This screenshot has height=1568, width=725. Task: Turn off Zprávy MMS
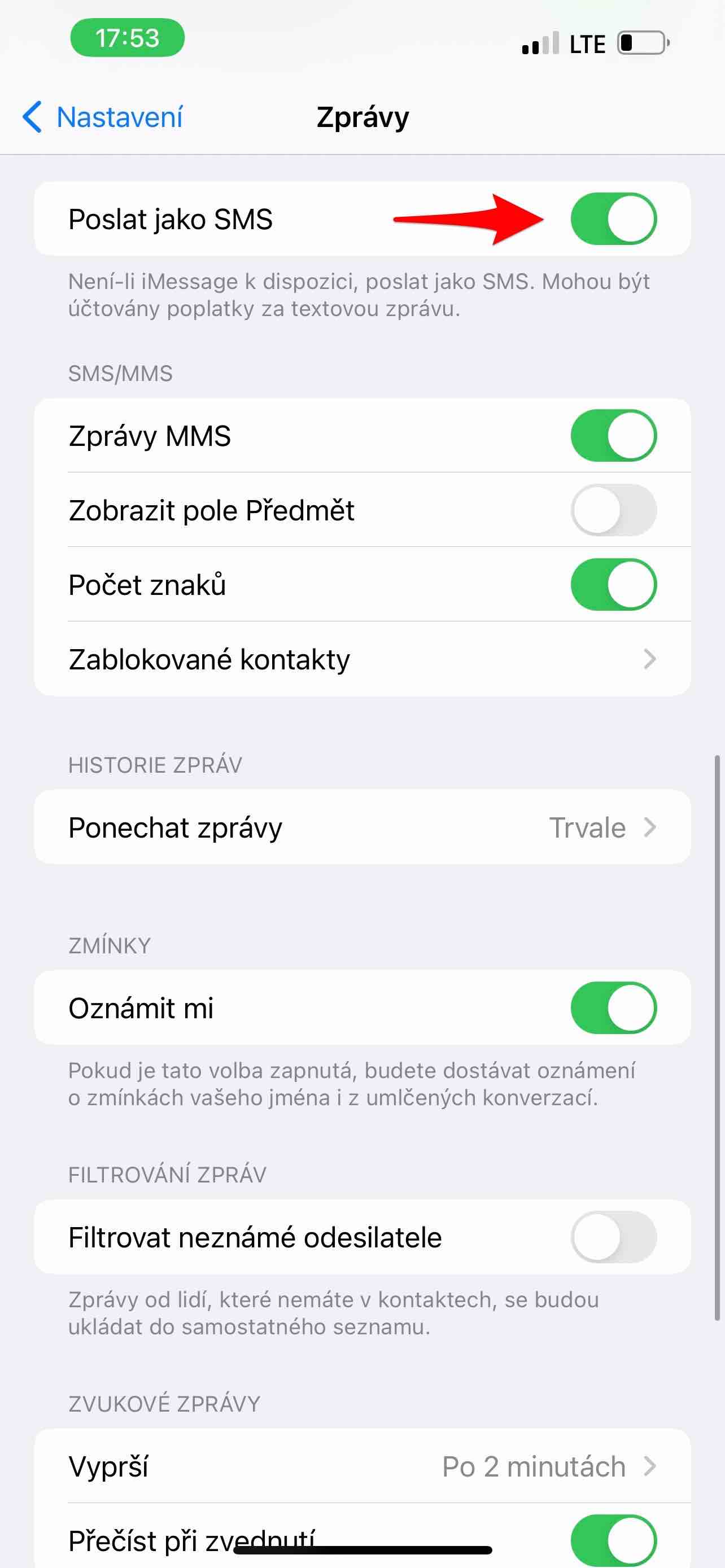613,436
